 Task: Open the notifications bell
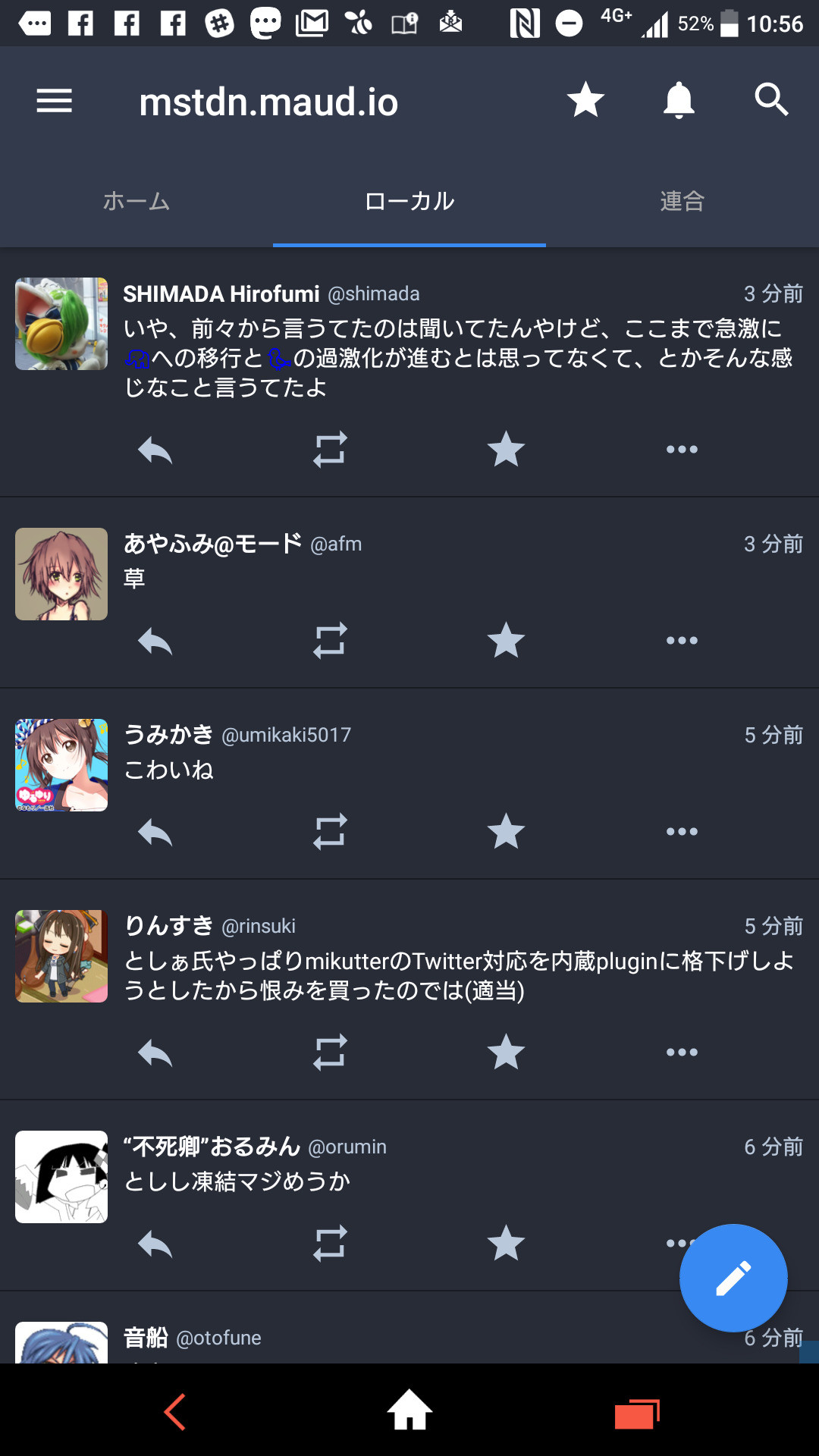click(679, 100)
